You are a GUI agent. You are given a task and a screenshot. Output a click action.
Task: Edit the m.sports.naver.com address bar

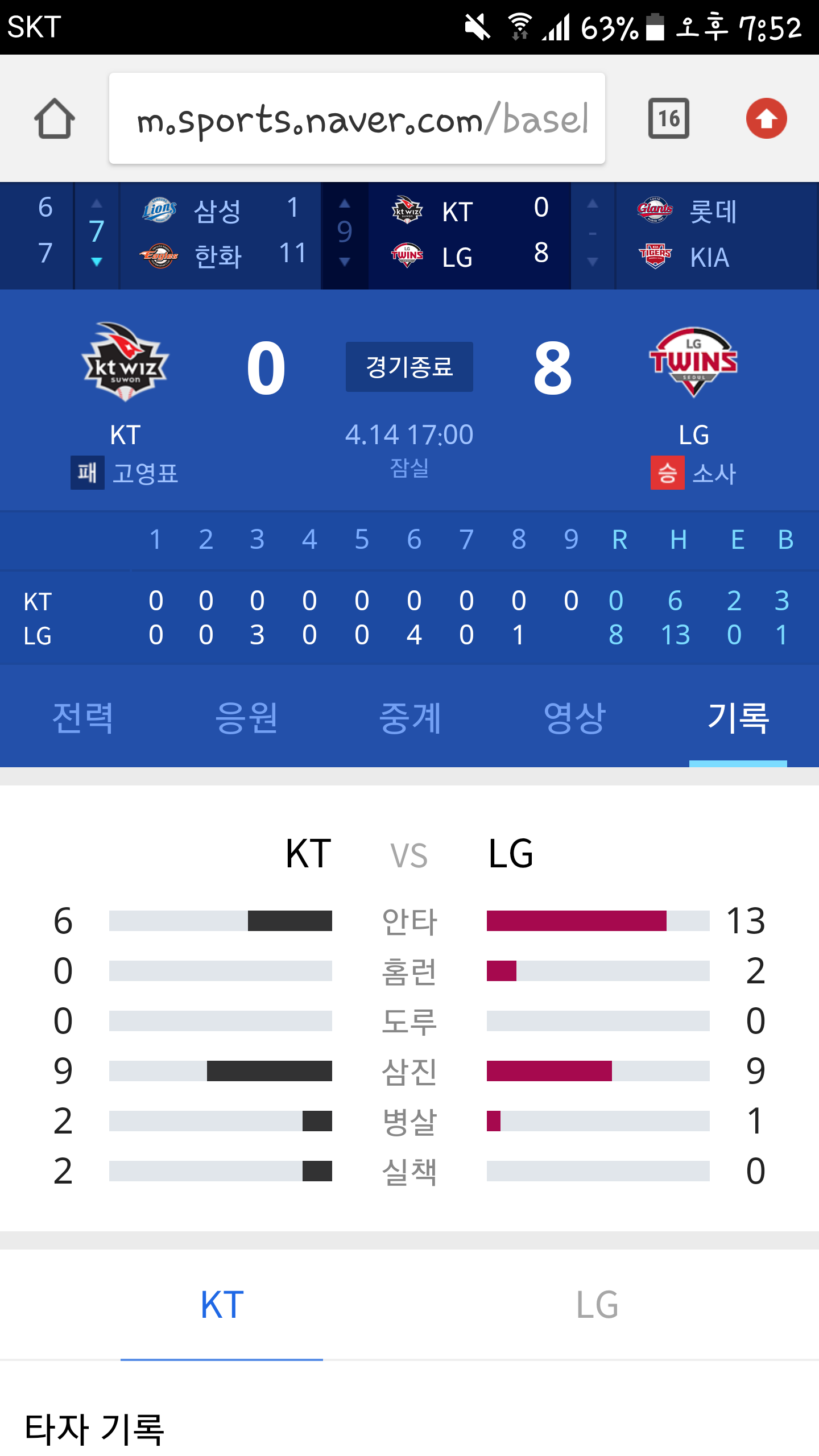pos(357,118)
